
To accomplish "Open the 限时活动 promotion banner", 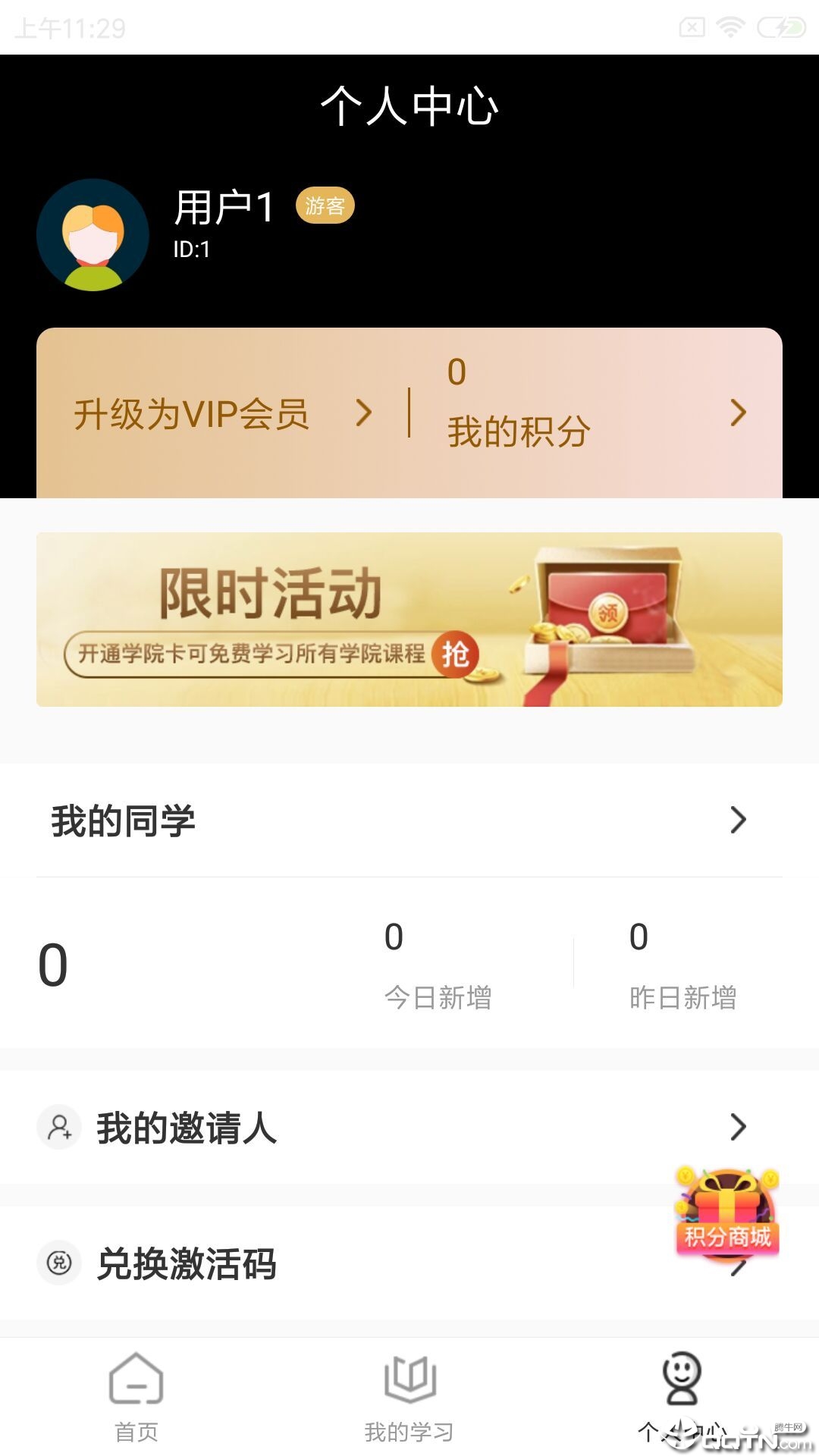I will [x=409, y=620].
